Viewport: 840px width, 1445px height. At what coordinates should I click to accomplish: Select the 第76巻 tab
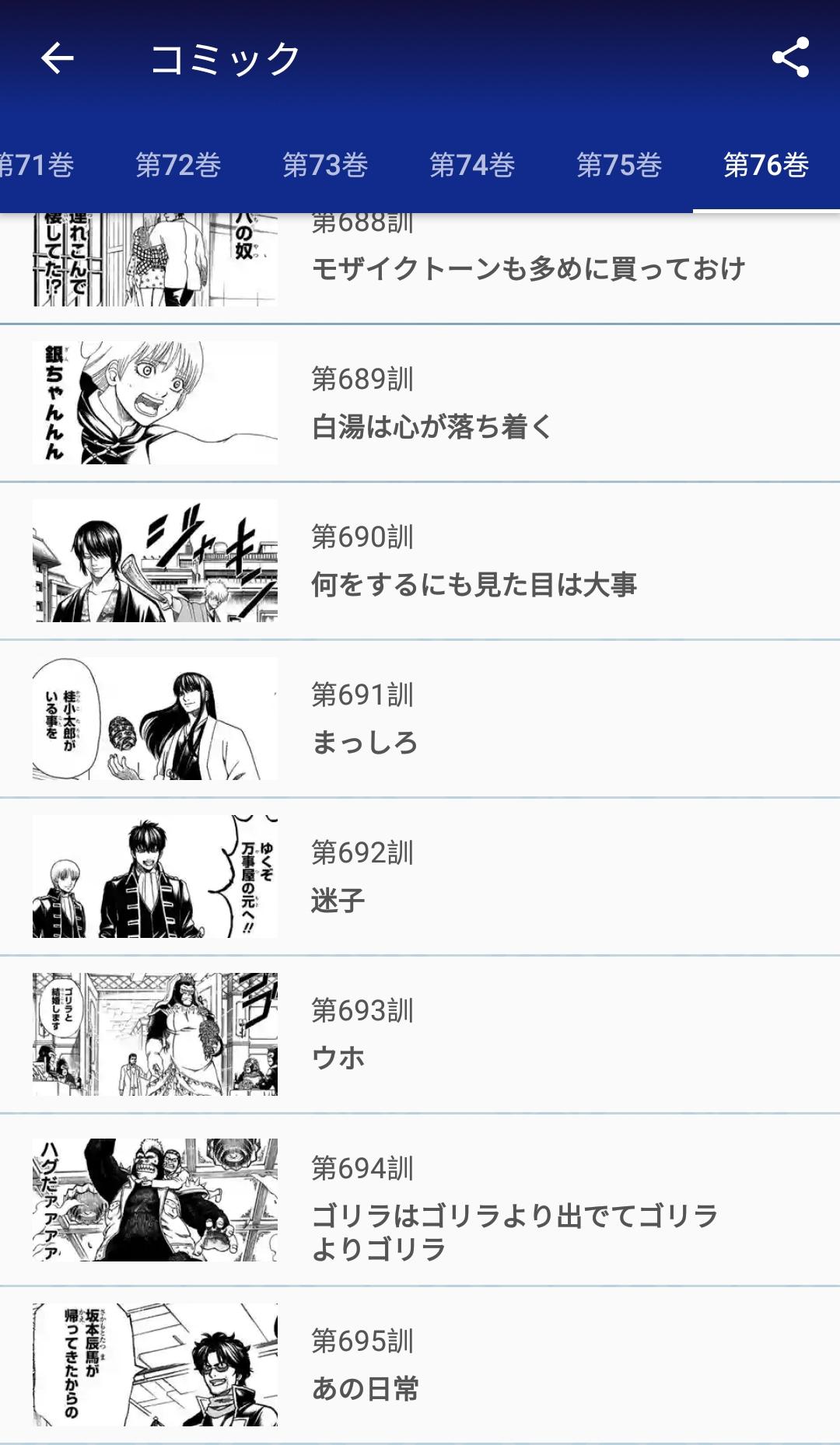click(766, 165)
